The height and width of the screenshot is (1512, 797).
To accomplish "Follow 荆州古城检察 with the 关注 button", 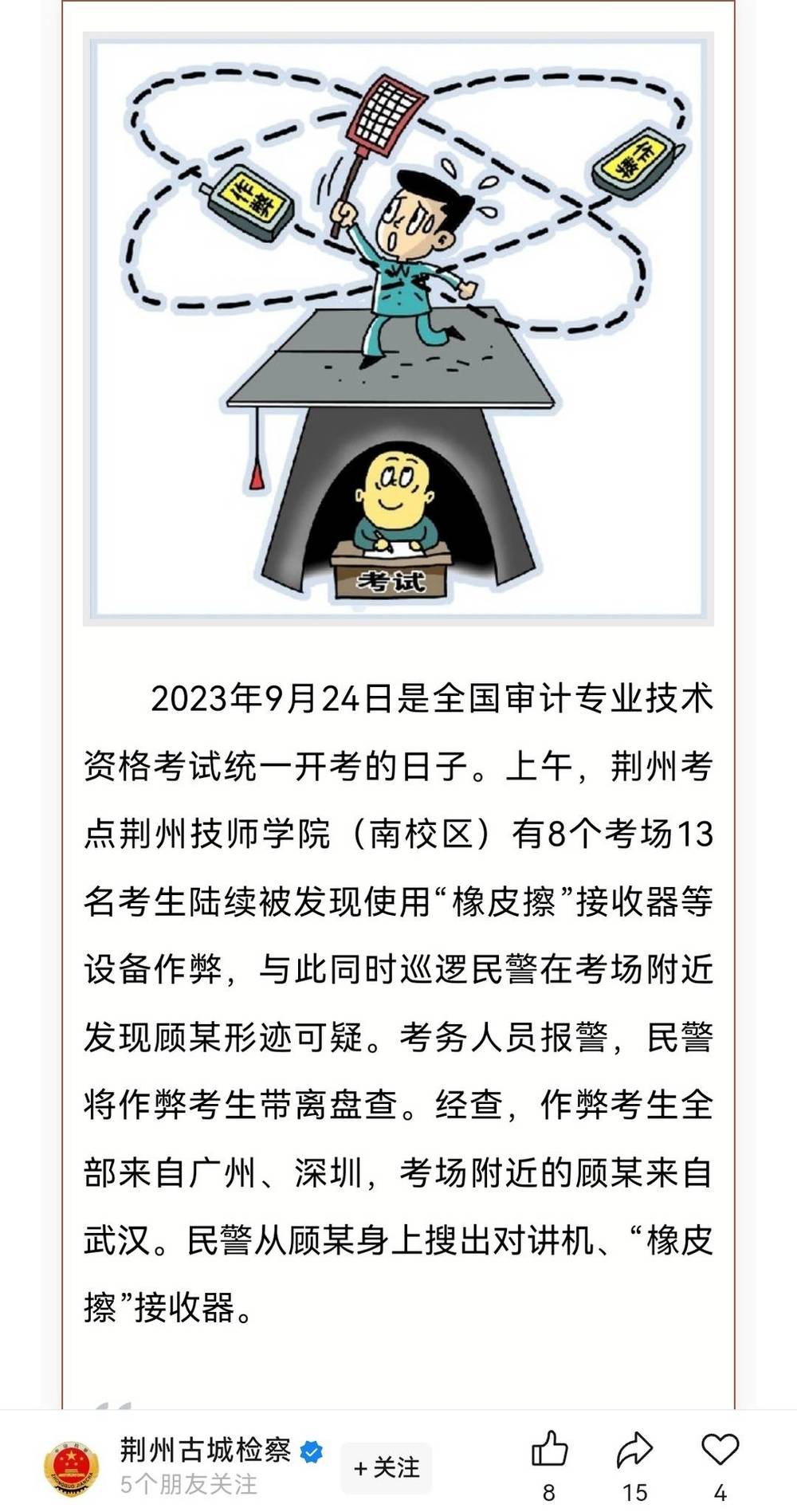I will pos(387,1467).
